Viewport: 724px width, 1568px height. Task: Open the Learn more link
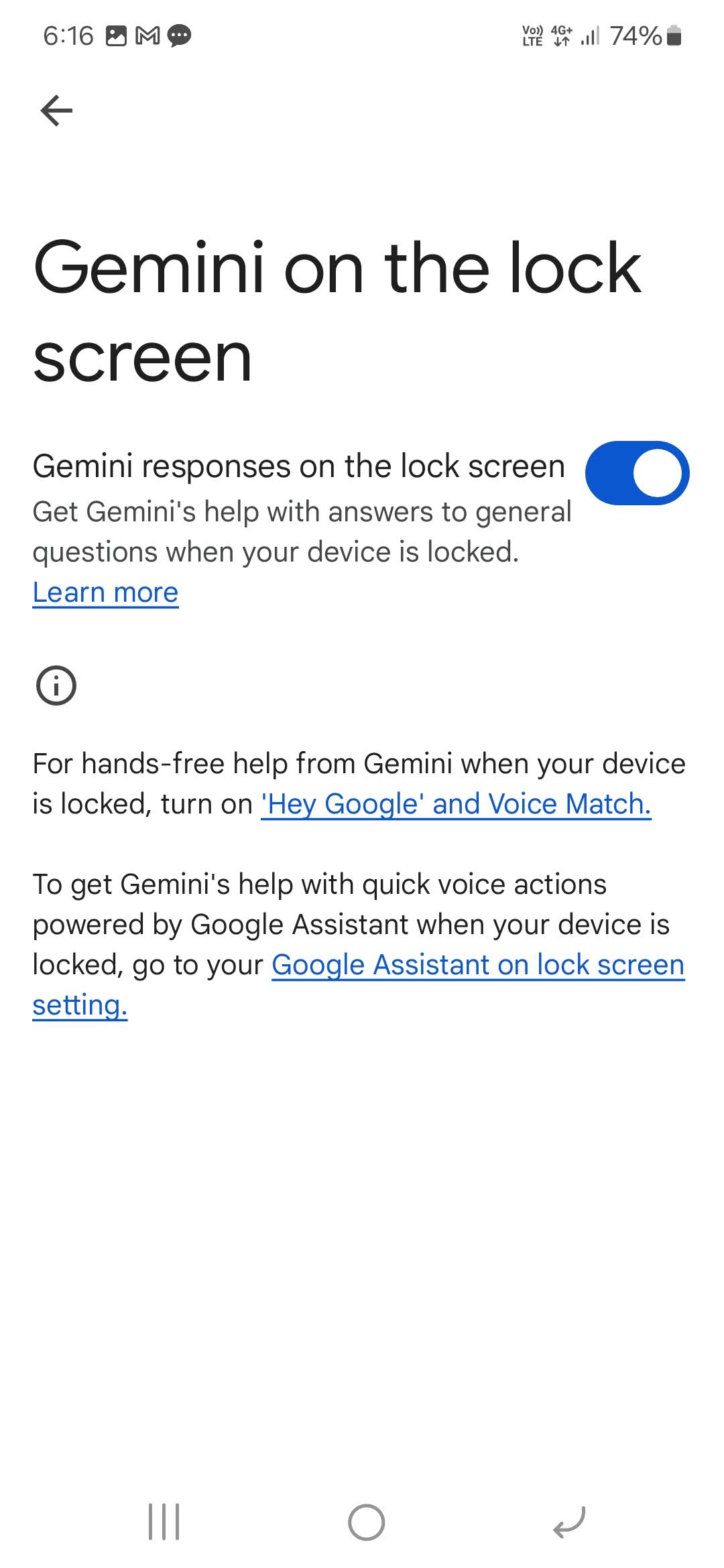[x=105, y=592]
